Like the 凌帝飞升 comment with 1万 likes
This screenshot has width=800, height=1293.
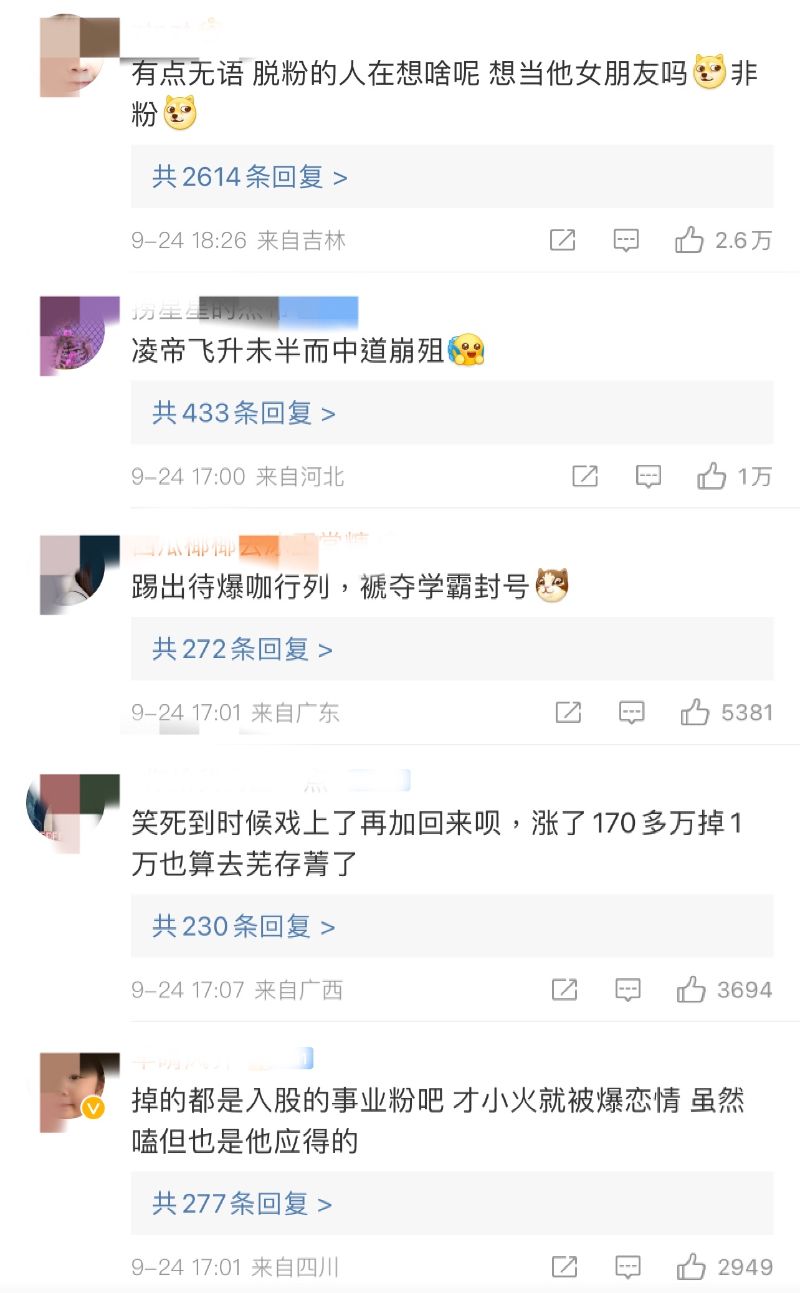click(x=712, y=476)
